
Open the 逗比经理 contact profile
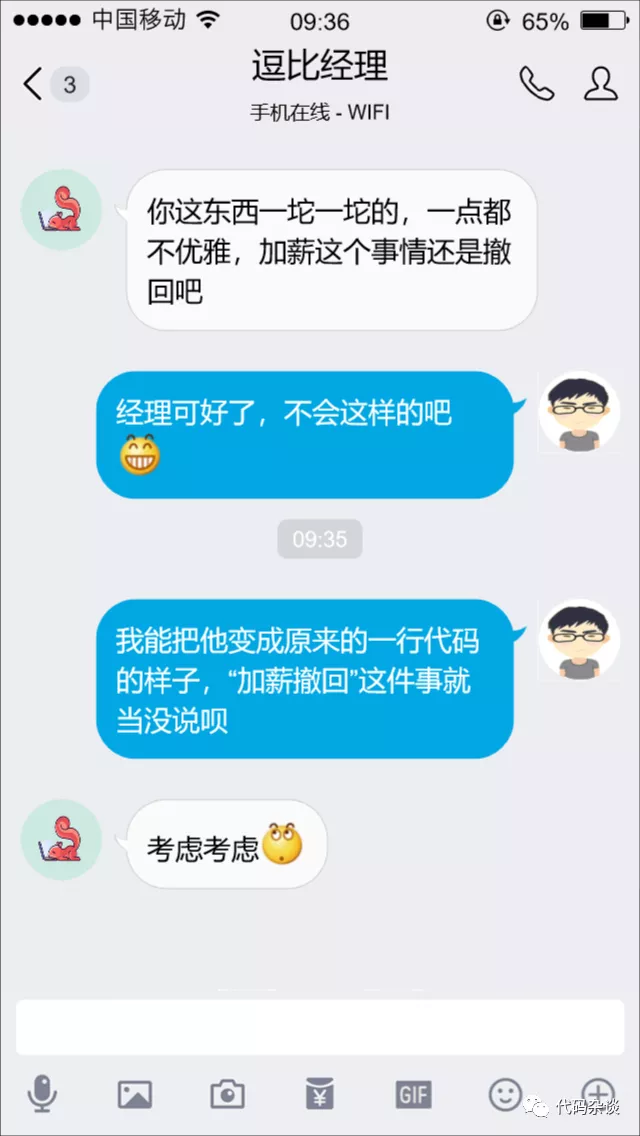click(x=600, y=84)
